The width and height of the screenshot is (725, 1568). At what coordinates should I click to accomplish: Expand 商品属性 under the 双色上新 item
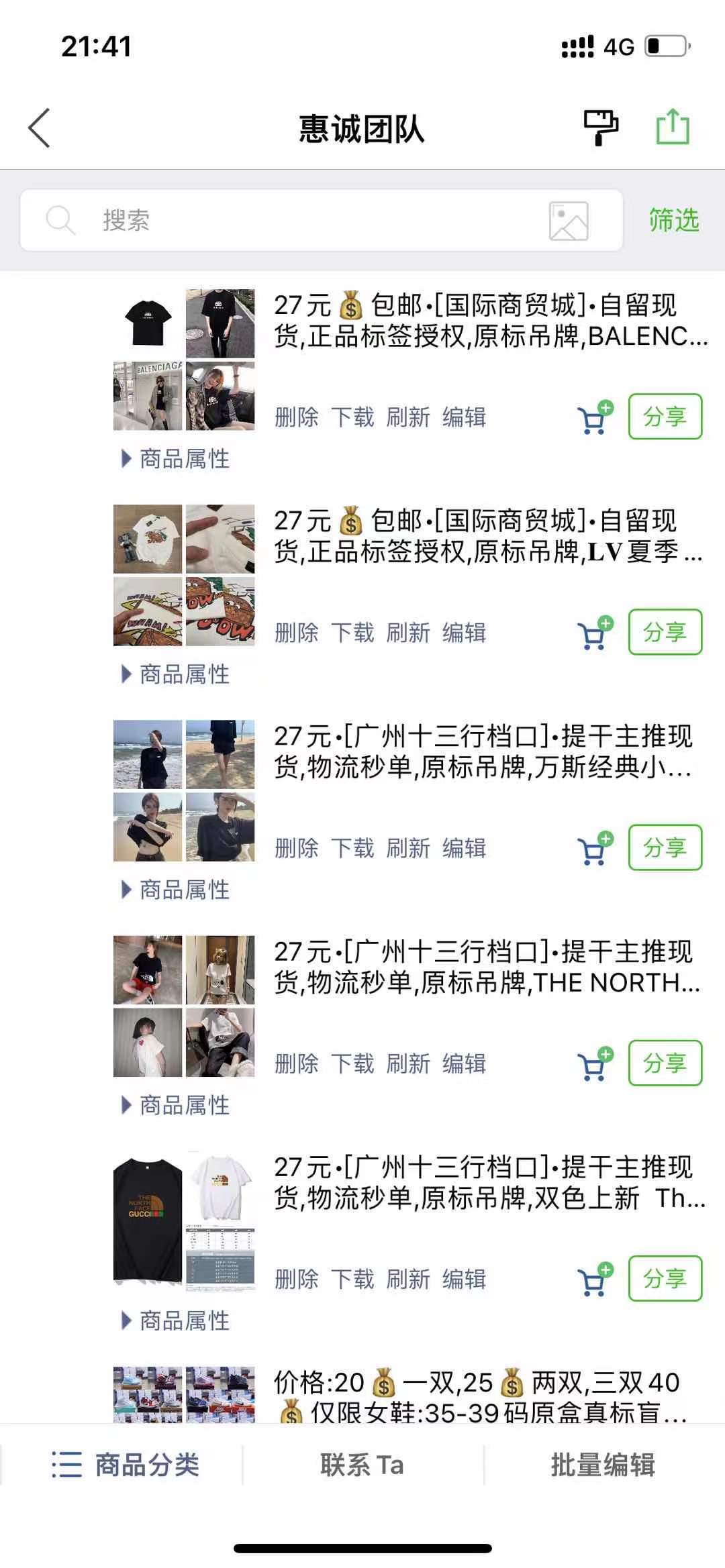click(x=176, y=1320)
